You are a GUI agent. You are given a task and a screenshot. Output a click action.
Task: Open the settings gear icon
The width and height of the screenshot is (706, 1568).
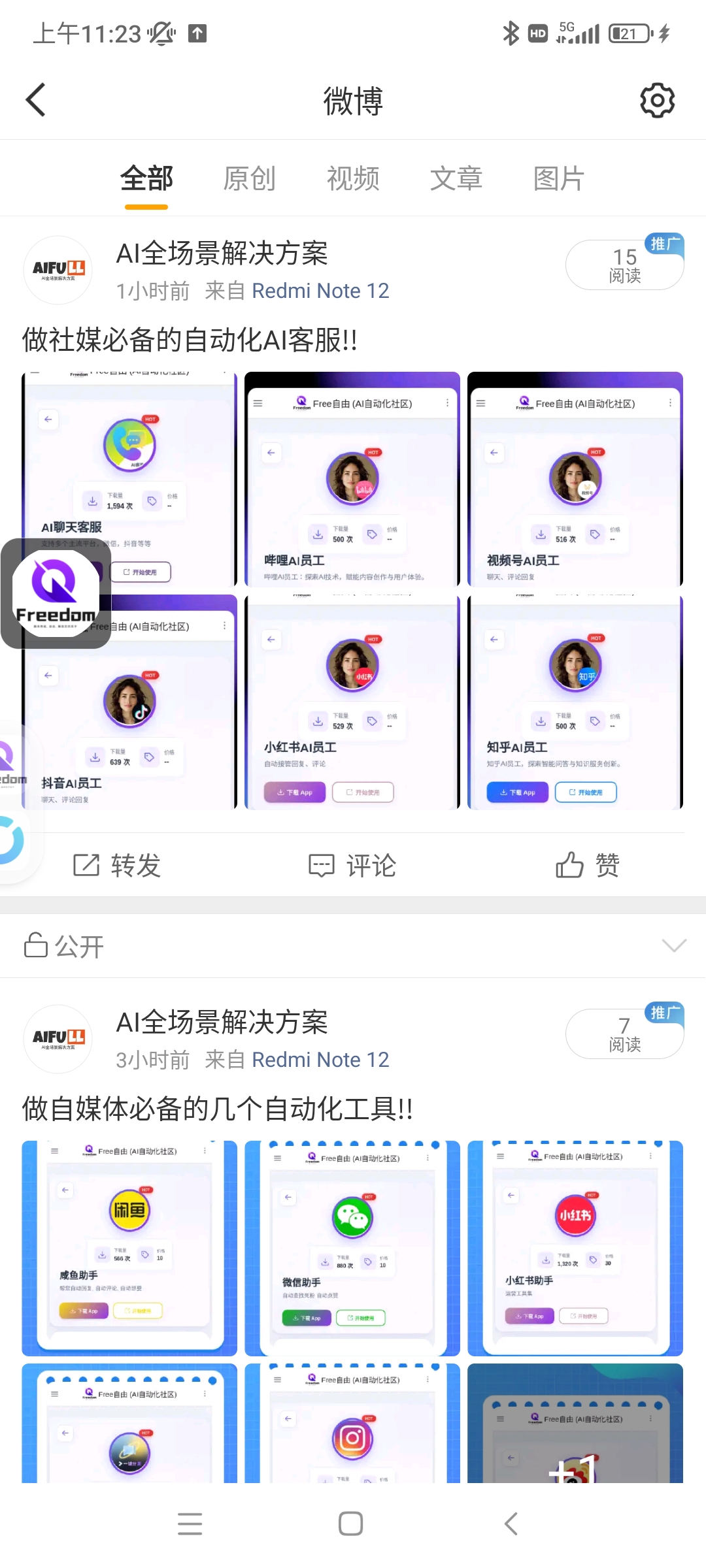pyautogui.click(x=657, y=100)
